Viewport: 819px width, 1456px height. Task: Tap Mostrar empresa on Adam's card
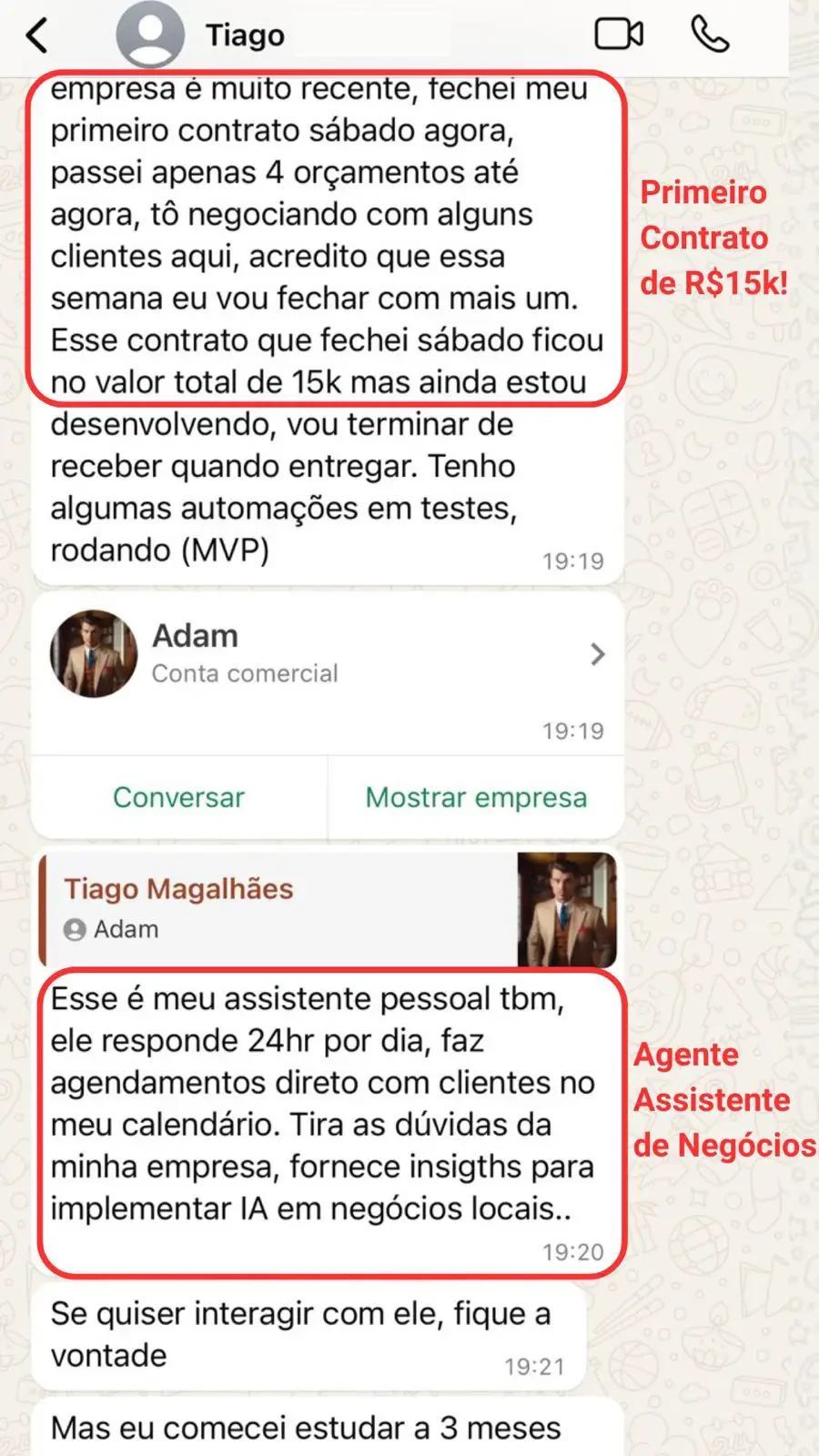point(476,797)
